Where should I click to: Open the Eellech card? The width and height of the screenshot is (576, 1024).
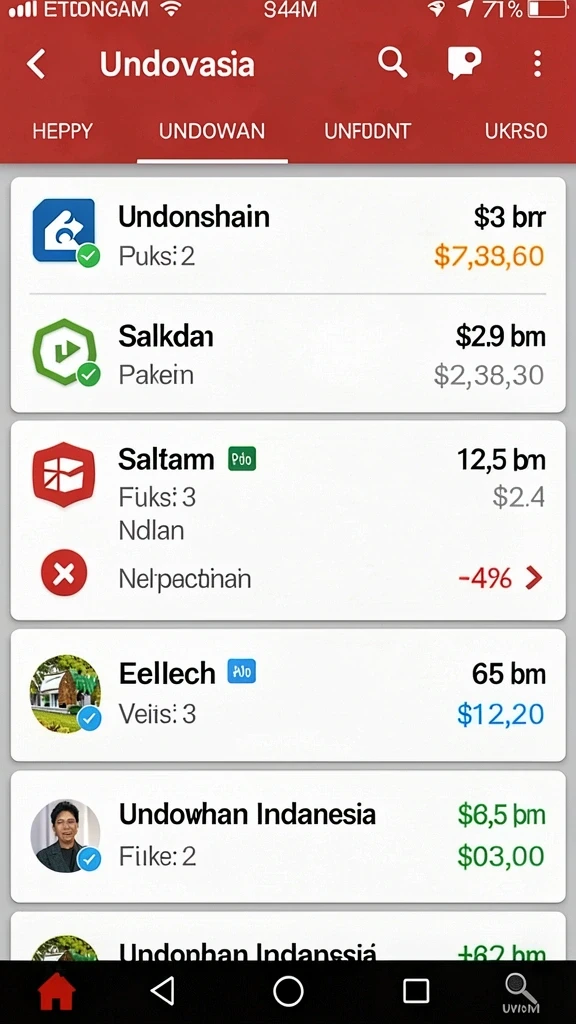point(288,695)
